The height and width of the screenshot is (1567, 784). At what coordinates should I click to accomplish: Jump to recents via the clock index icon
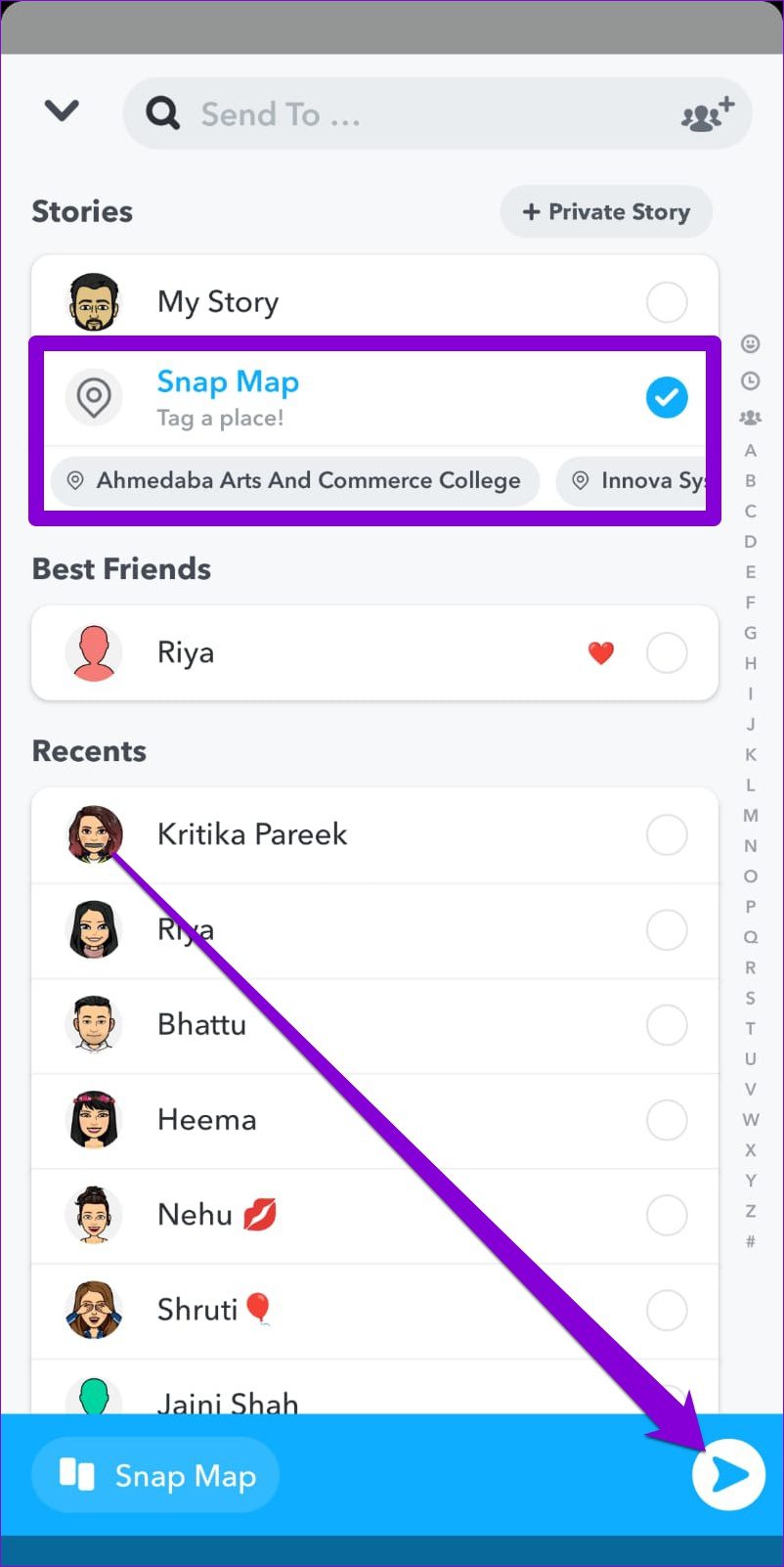(750, 381)
